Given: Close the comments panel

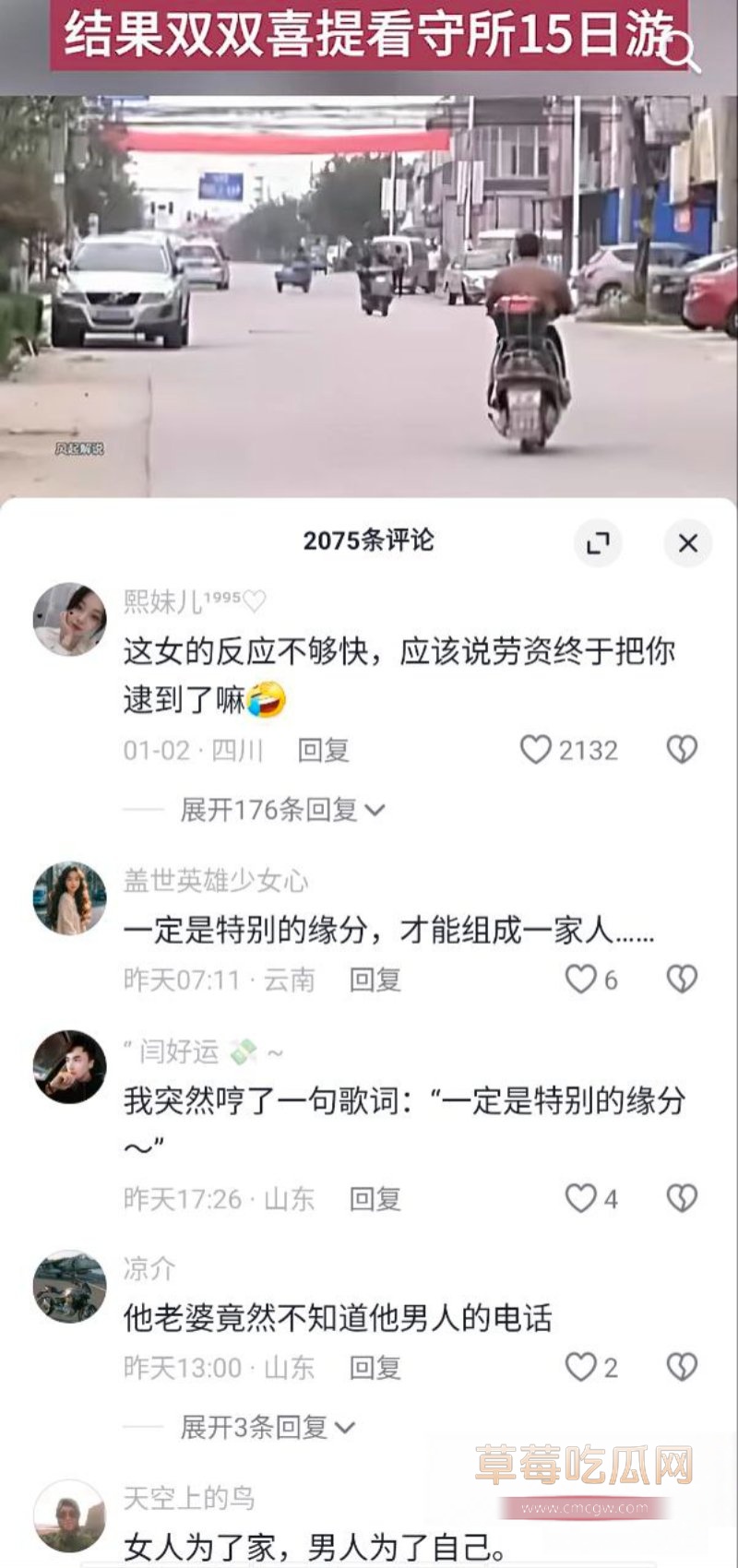Looking at the screenshot, I should point(687,543).
